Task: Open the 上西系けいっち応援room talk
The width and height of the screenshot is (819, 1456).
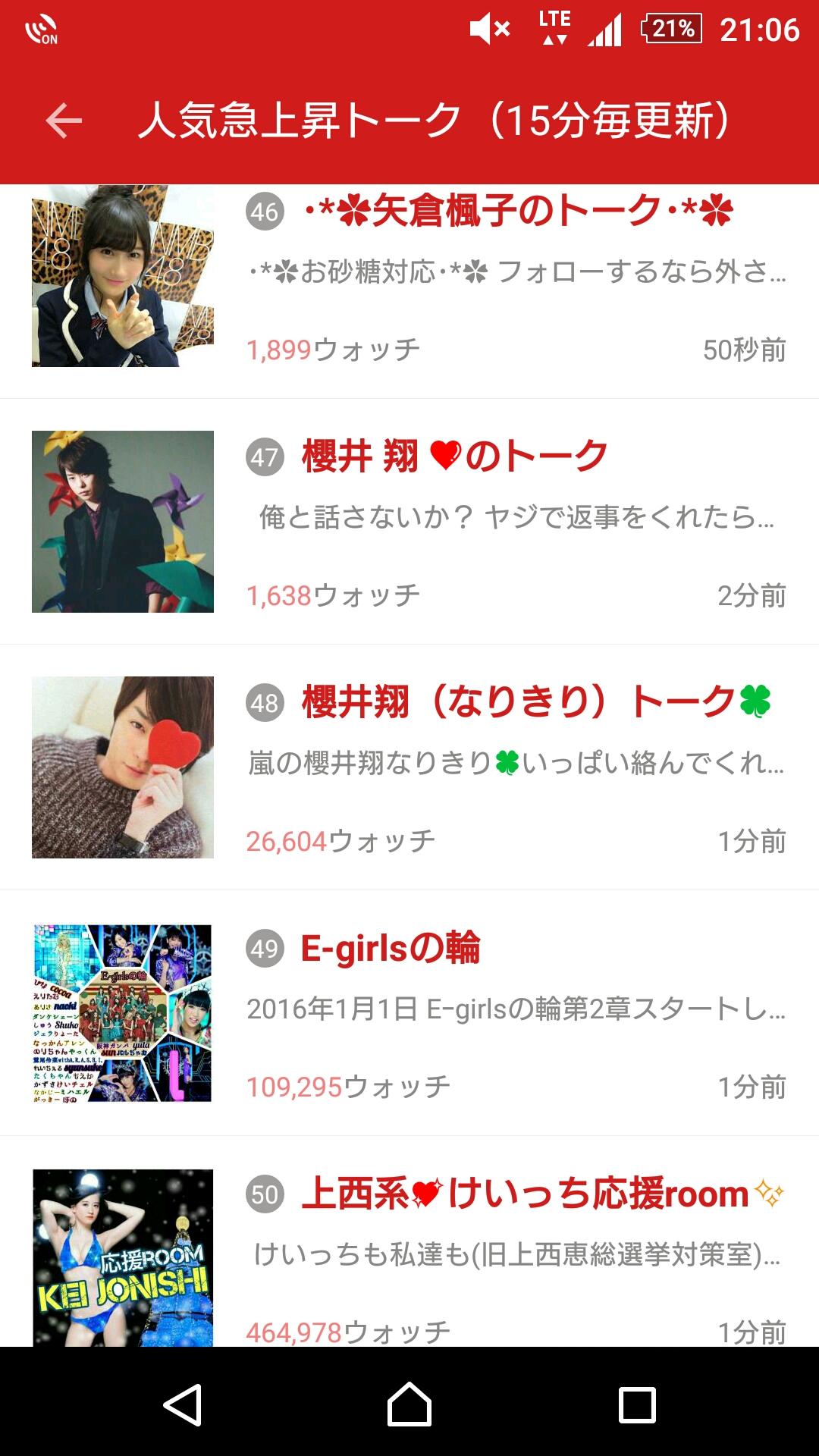Action: click(409, 1242)
